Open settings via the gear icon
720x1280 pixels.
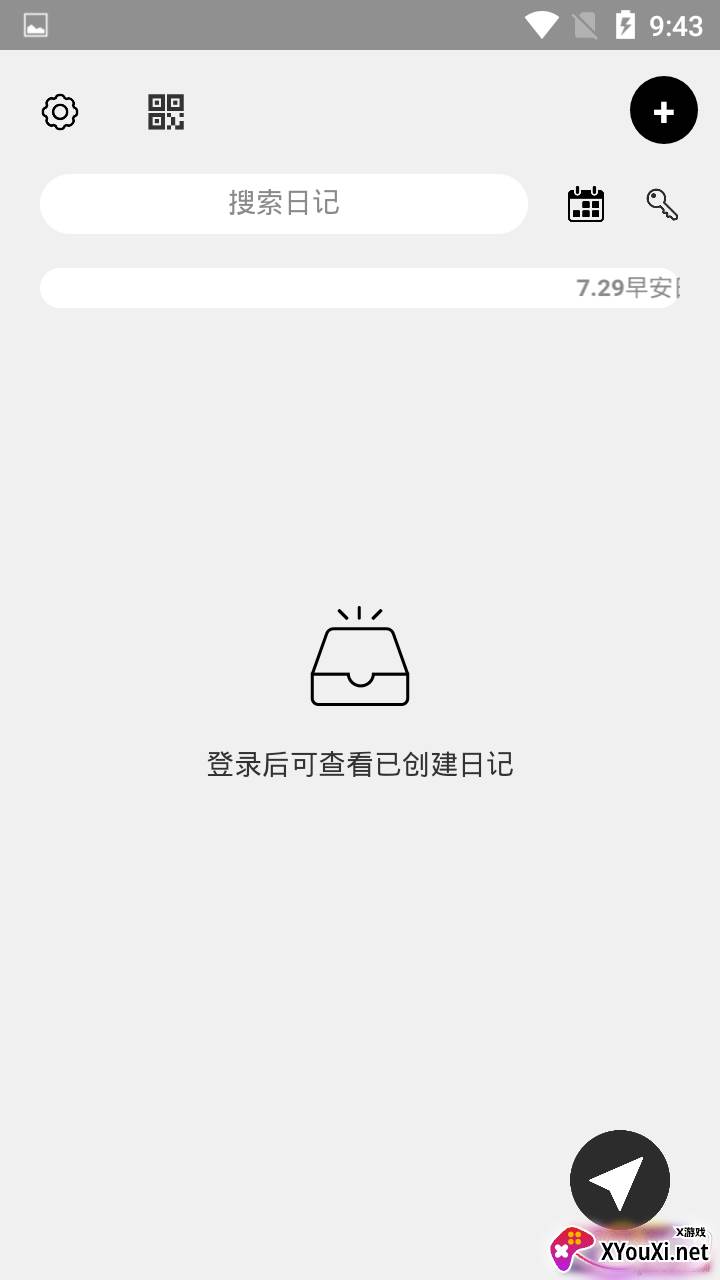pos(60,112)
